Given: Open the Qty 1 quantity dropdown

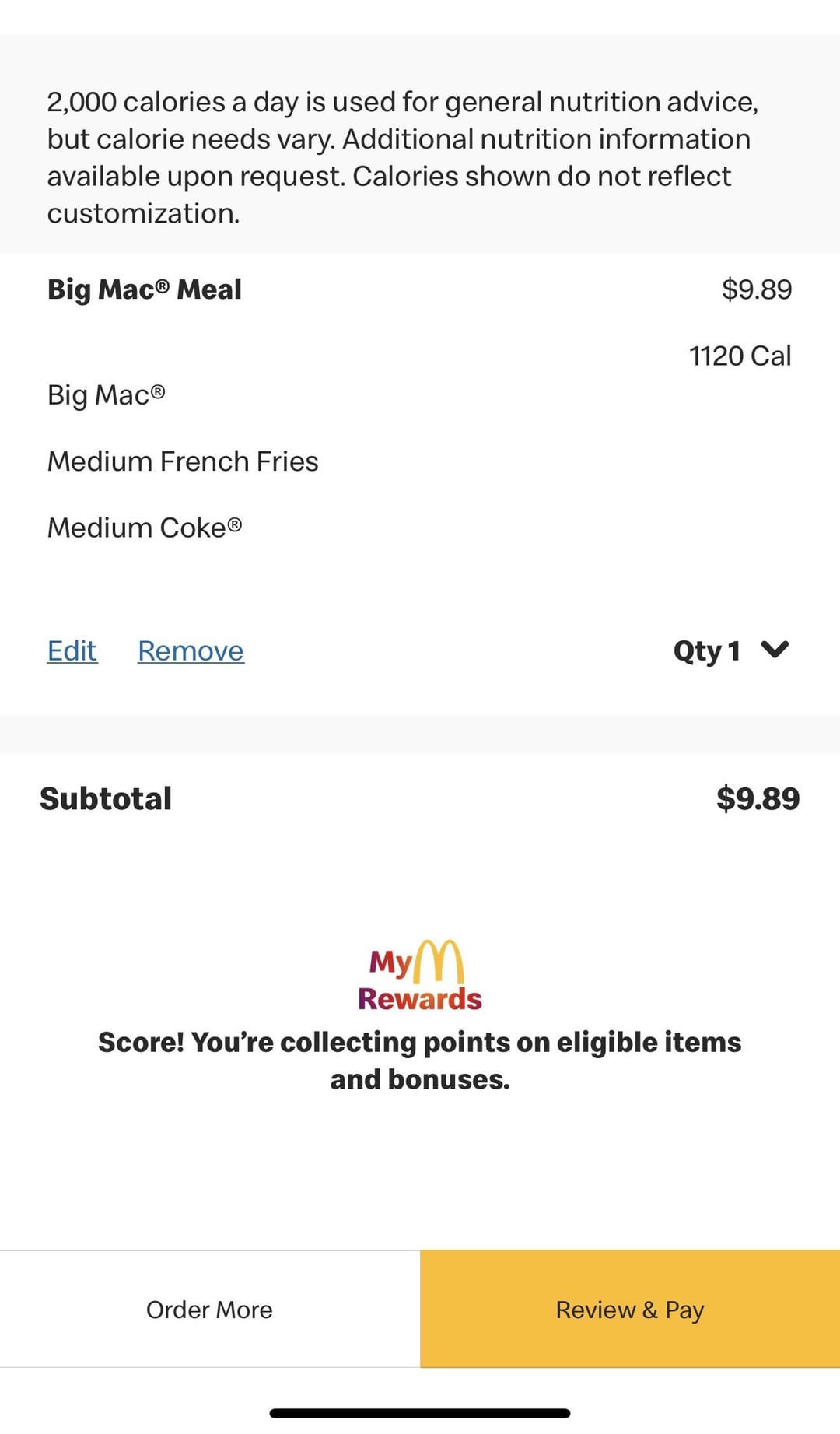Looking at the screenshot, I should click(x=731, y=650).
